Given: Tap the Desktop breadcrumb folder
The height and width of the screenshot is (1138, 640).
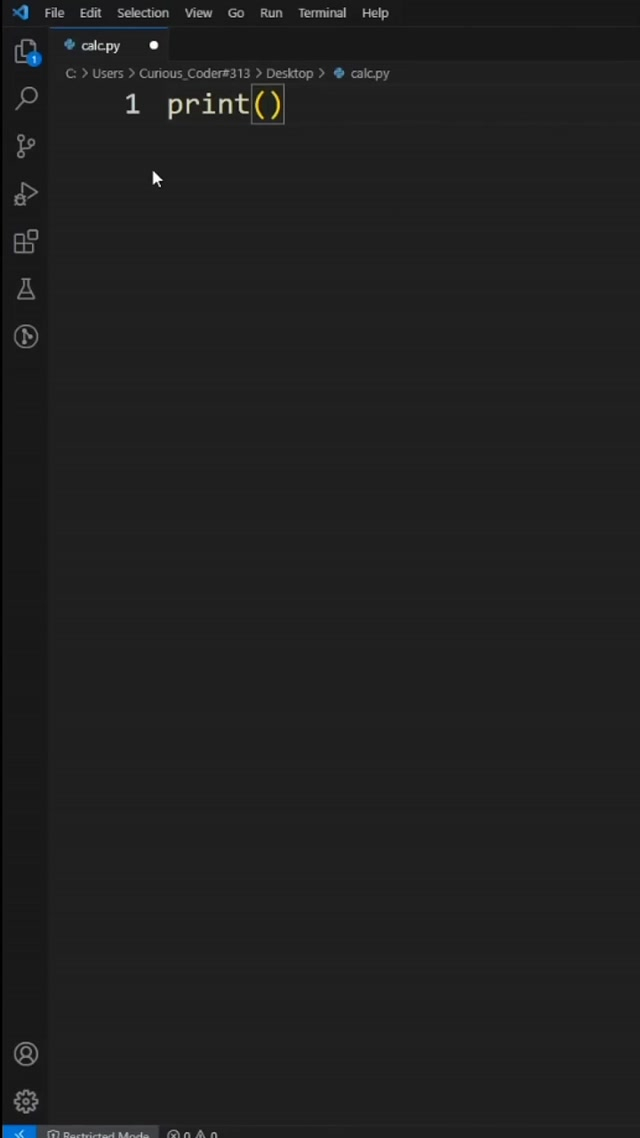Looking at the screenshot, I should pos(289,73).
